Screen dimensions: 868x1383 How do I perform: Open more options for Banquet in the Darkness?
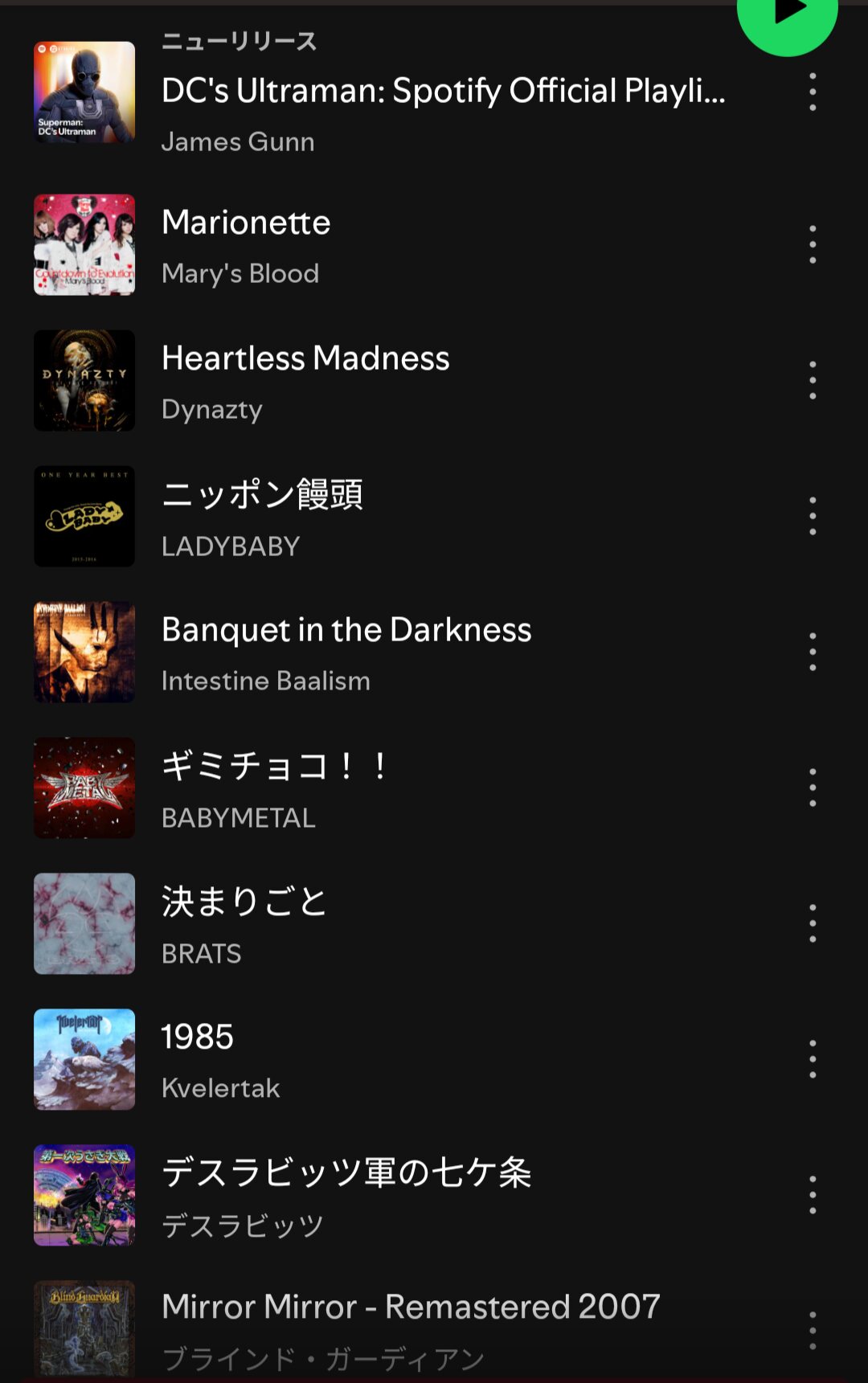tap(813, 653)
